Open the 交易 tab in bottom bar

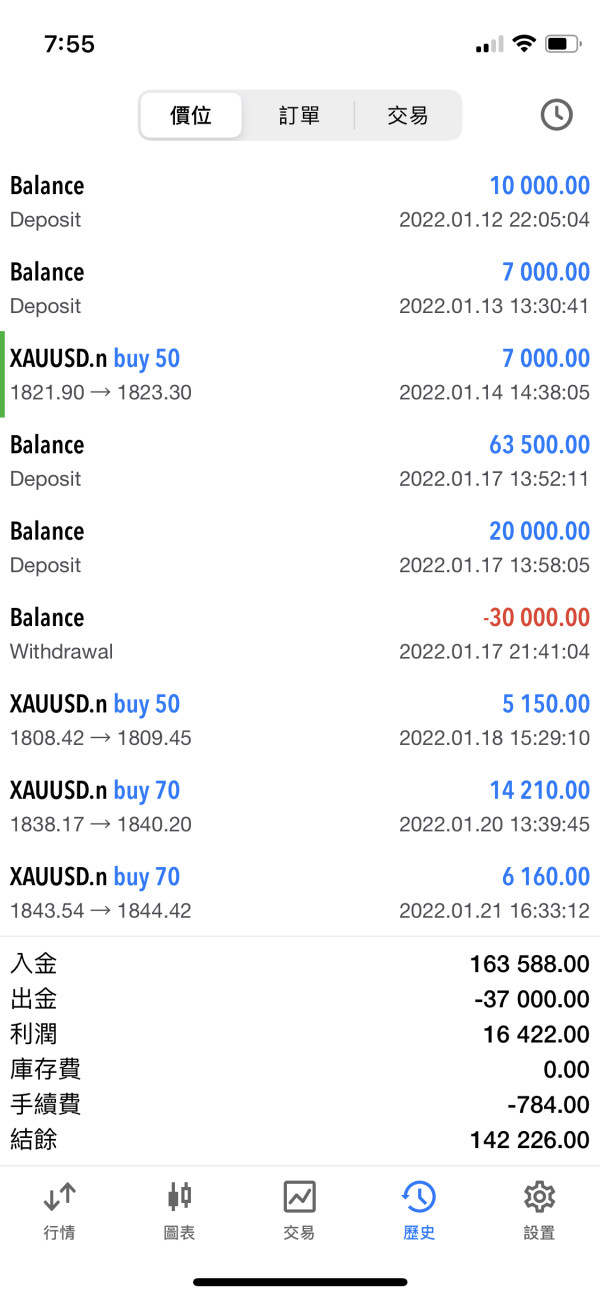coord(299,1210)
